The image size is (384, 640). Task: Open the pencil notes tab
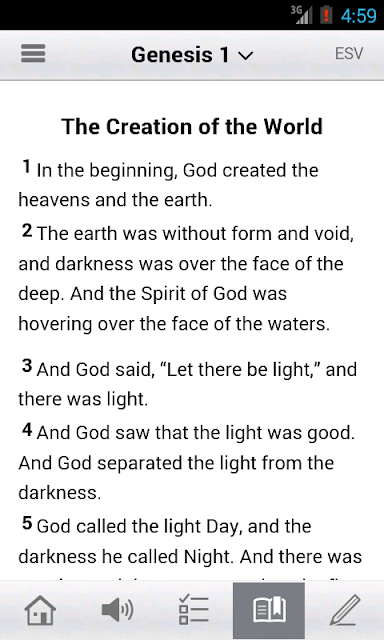click(345, 610)
